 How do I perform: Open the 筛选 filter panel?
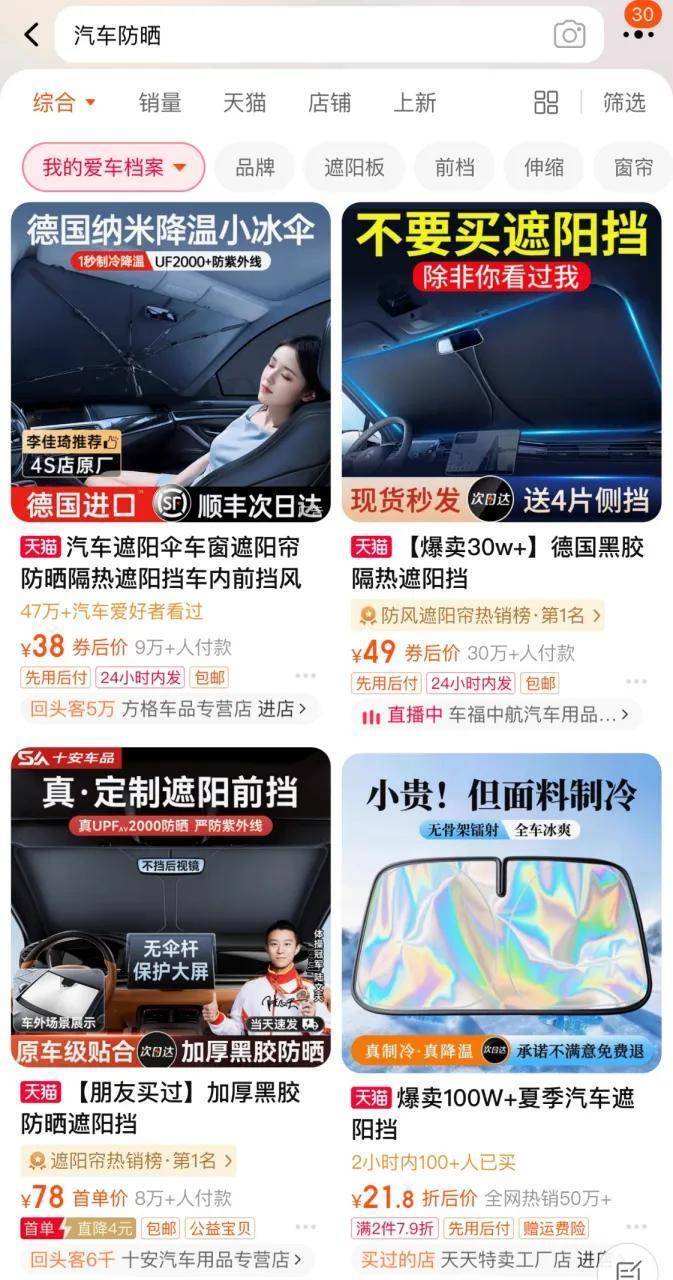624,102
